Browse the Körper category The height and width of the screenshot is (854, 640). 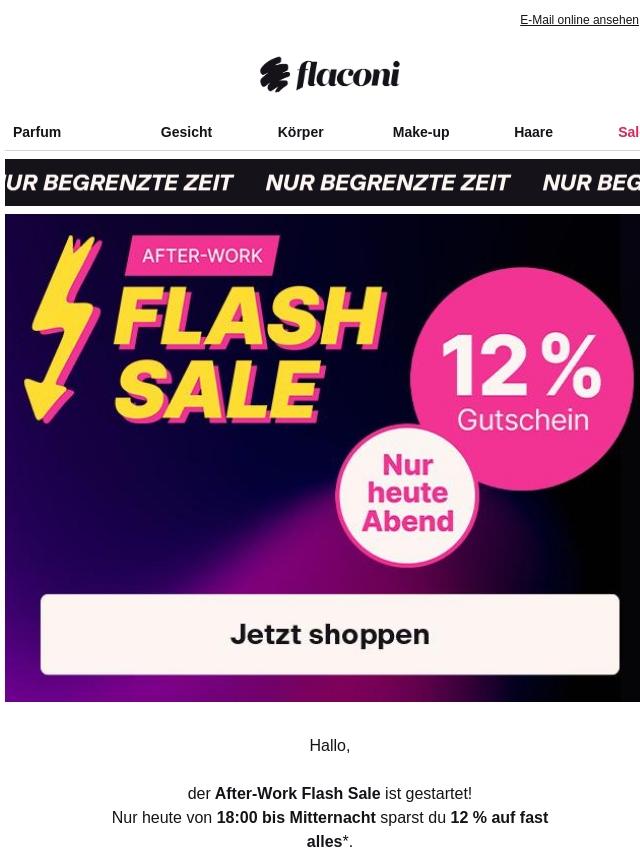pos(300,132)
